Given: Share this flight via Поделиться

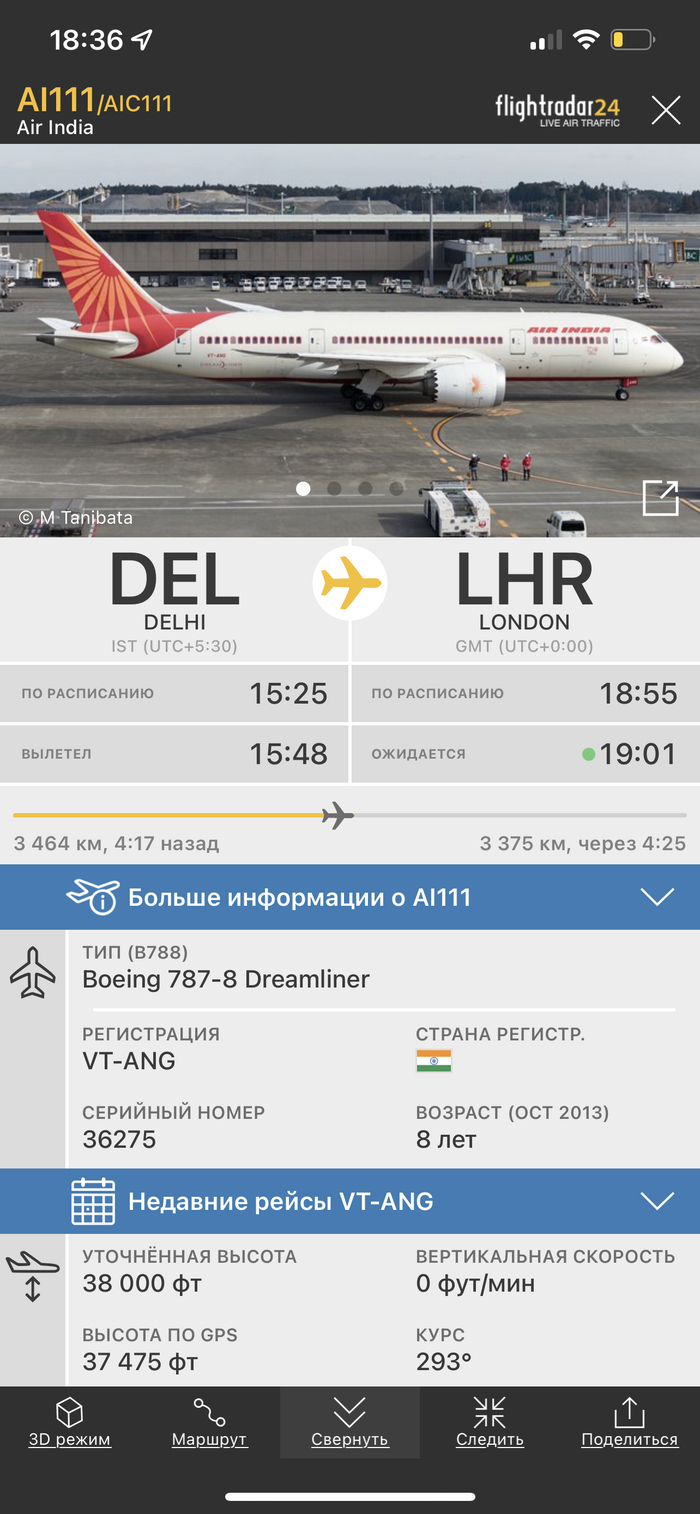Looking at the screenshot, I should click(x=629, y=1422).
